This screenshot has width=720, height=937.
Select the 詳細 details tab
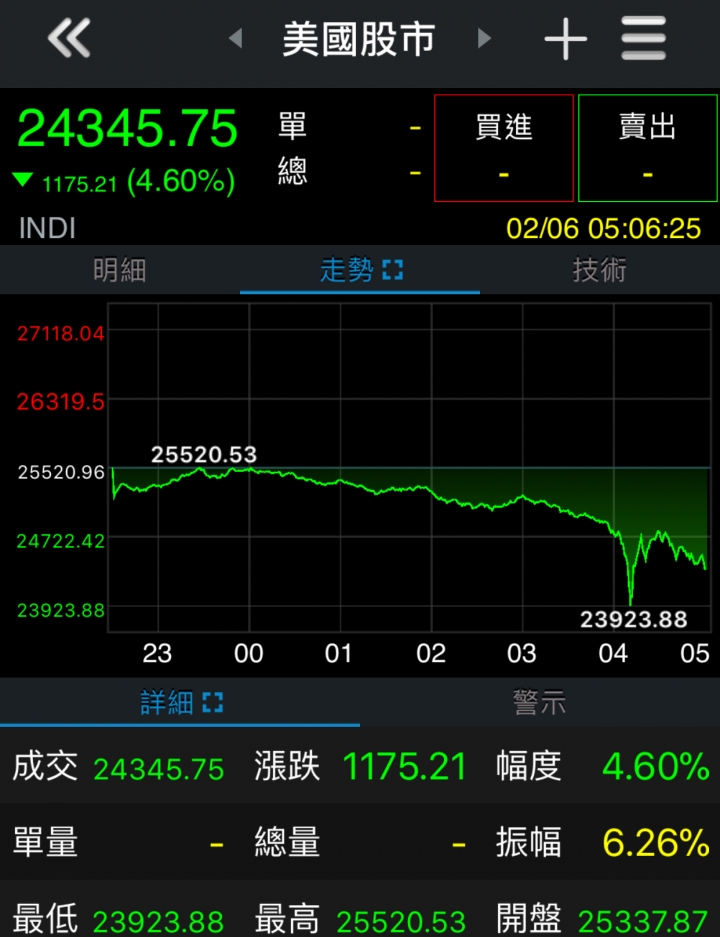click(180, 703)
